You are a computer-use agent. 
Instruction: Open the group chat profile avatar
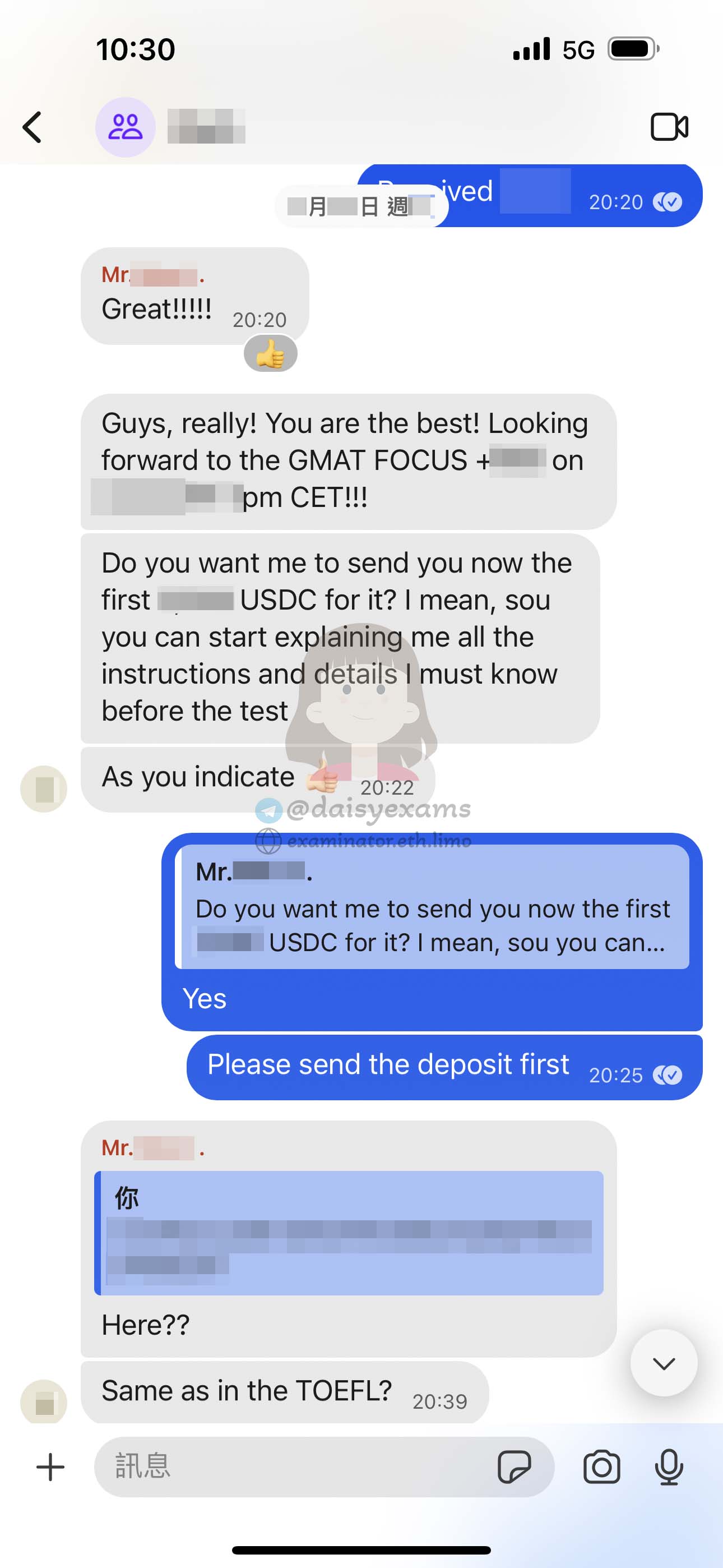click(x=126, y=127)
